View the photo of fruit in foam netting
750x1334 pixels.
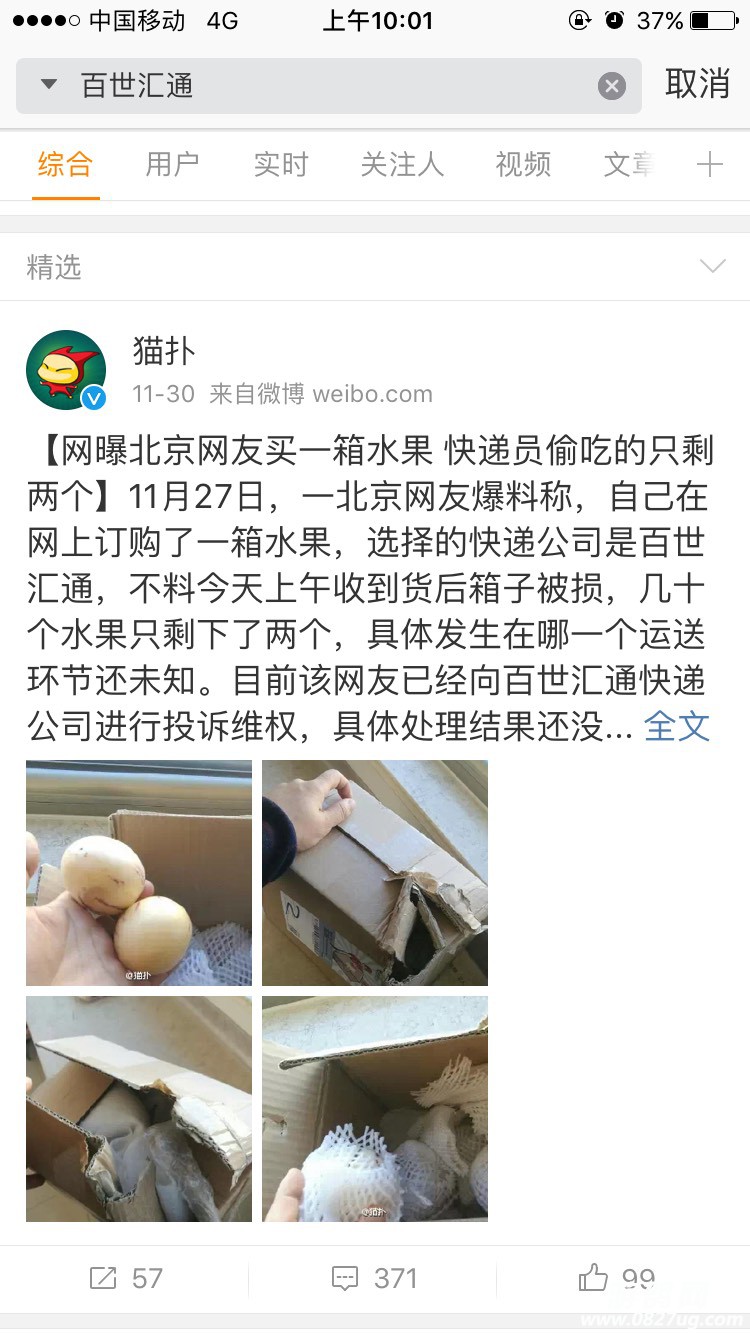(375, 1109)
